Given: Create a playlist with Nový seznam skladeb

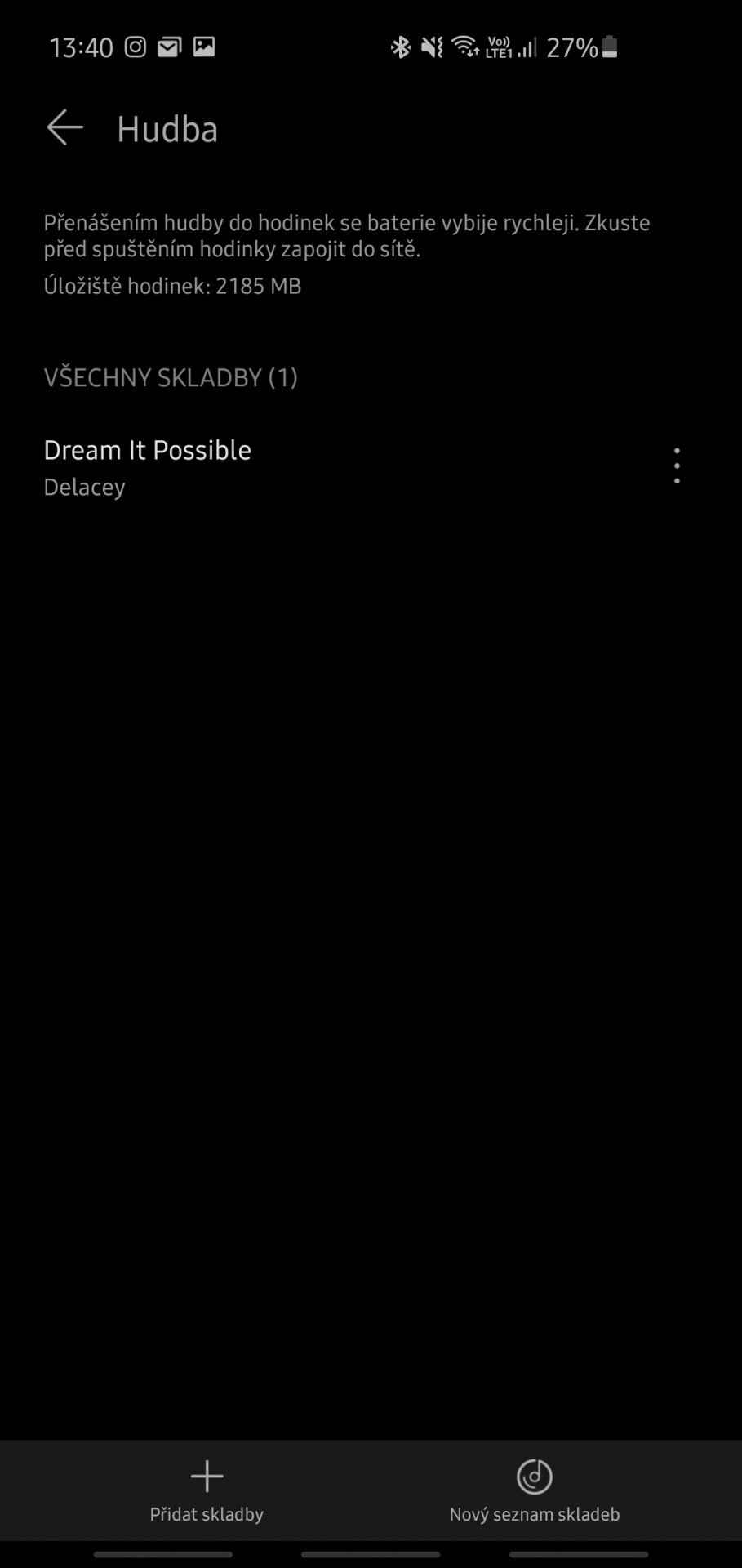Looking at the screenshot, I should (535, 1491).
